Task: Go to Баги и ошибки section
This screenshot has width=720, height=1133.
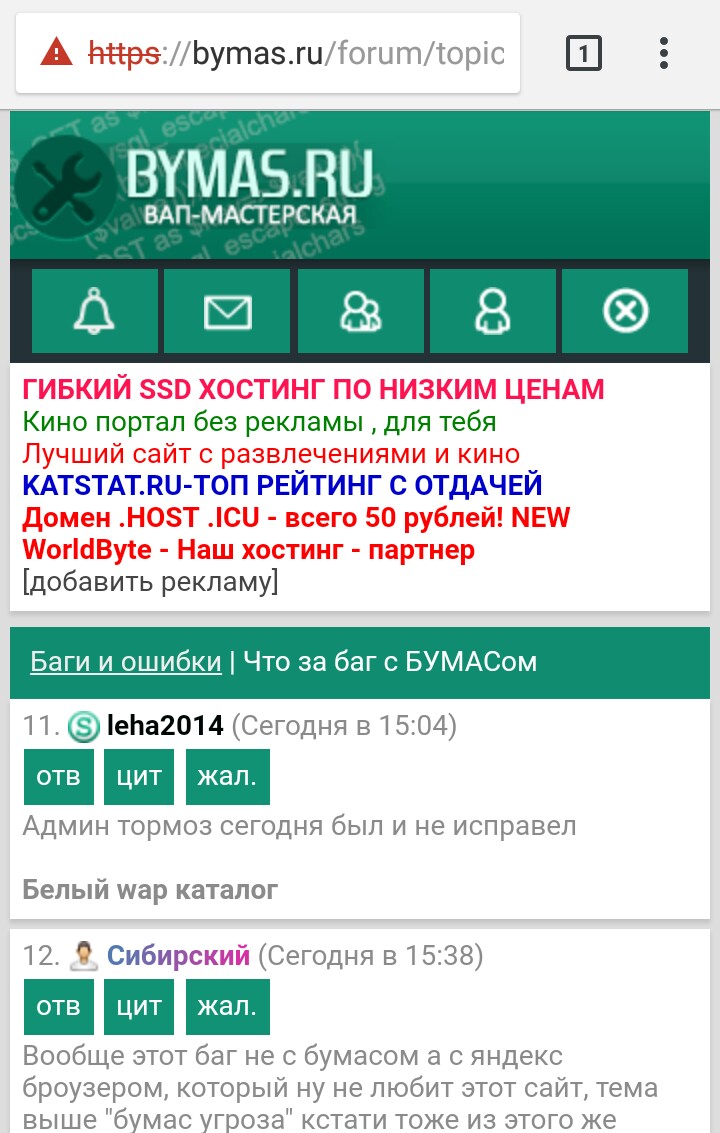Action: tap(125, 661)
